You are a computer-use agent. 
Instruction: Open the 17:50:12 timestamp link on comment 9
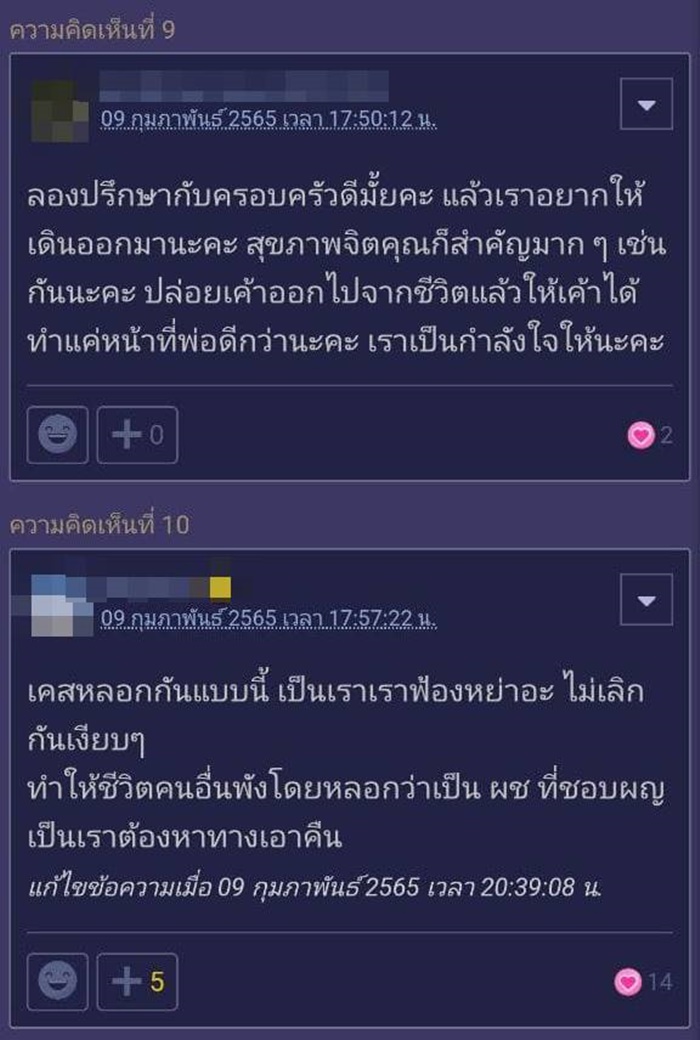(x=269, y=120)
